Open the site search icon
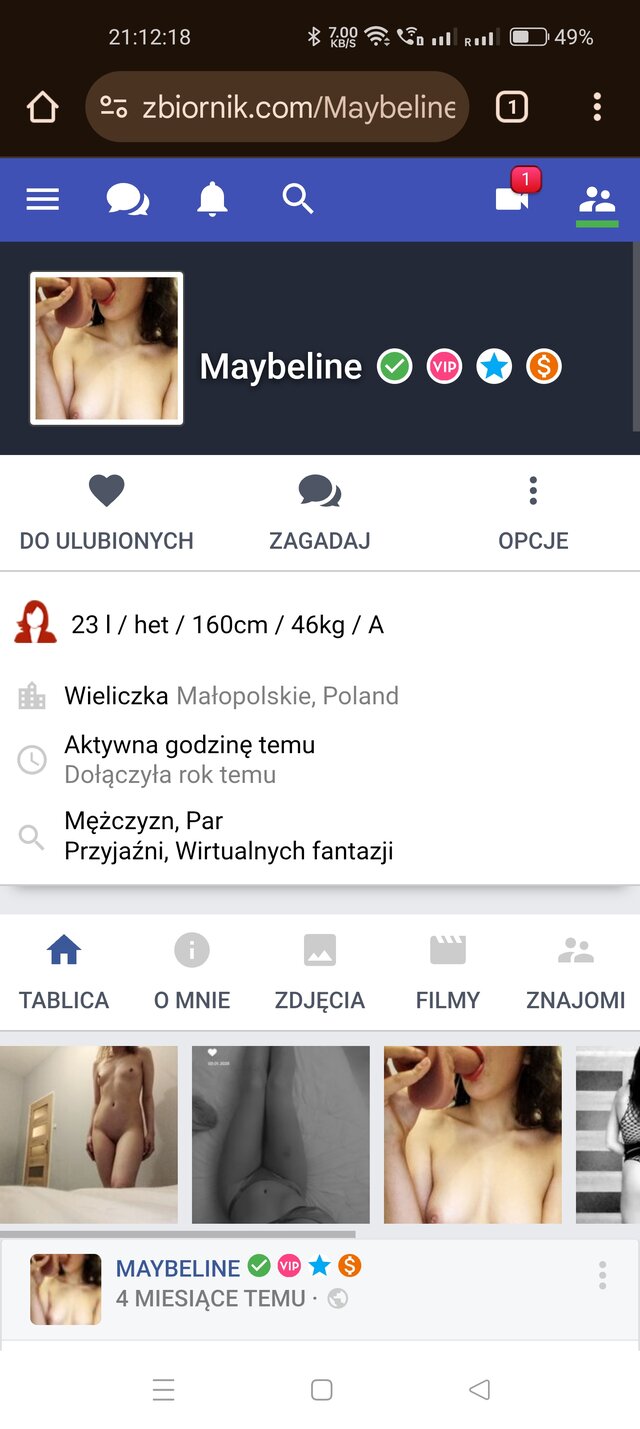This screenshot has height=1429, width=640. tap(298, 200)
